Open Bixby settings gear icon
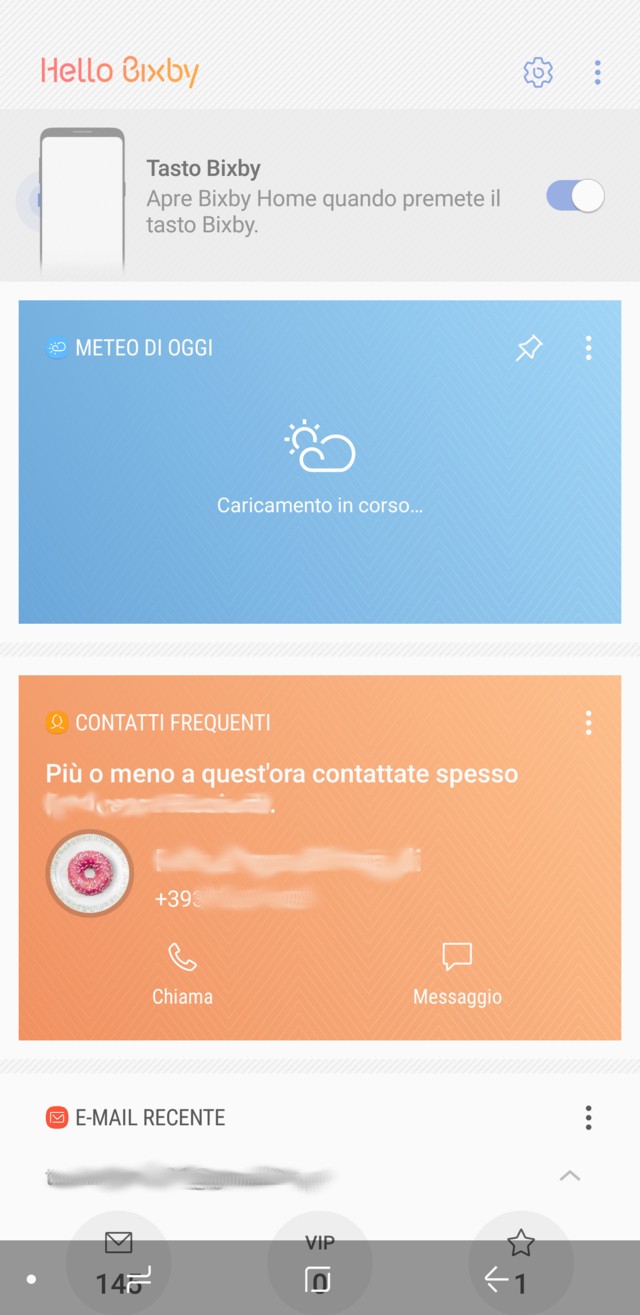 538,72
